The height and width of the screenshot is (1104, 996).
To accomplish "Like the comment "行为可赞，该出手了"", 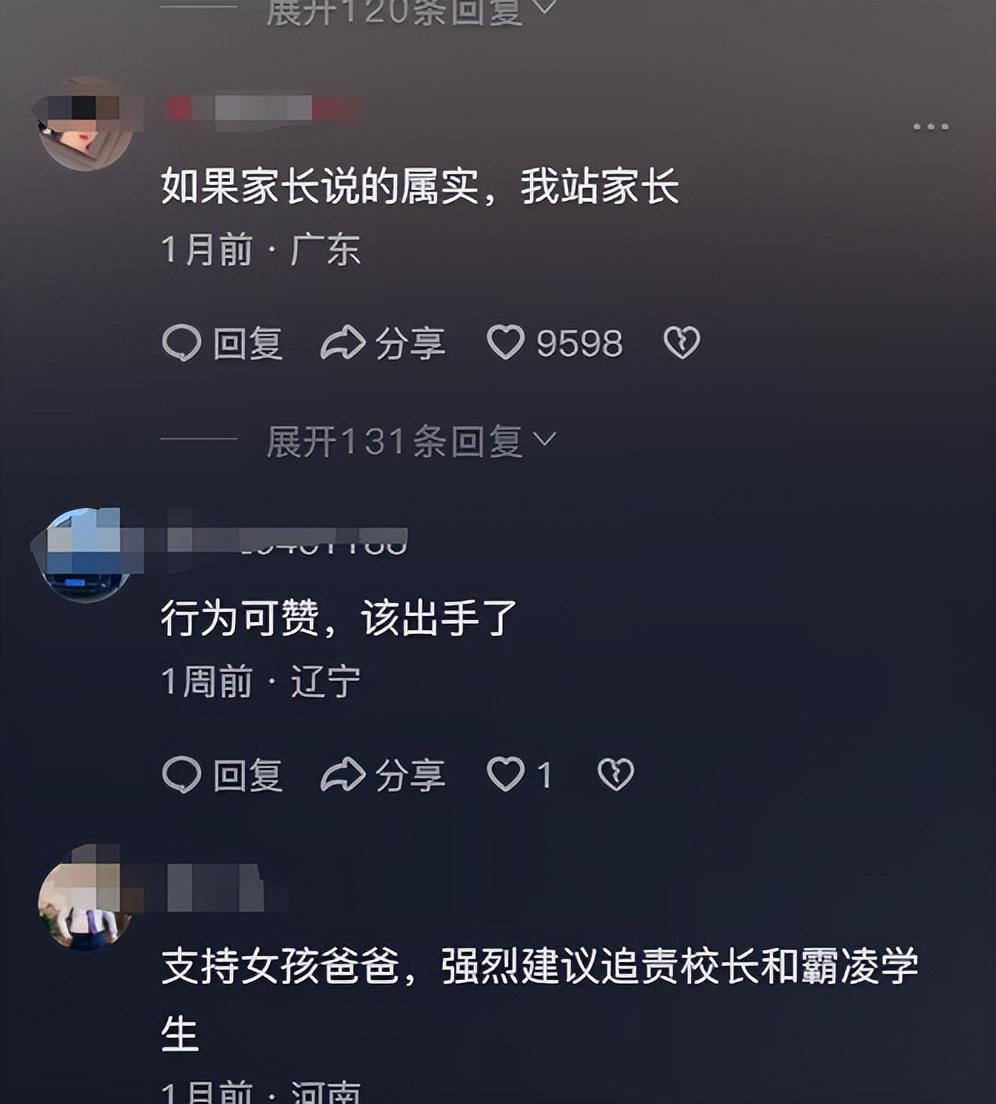I will pos(506,775).
